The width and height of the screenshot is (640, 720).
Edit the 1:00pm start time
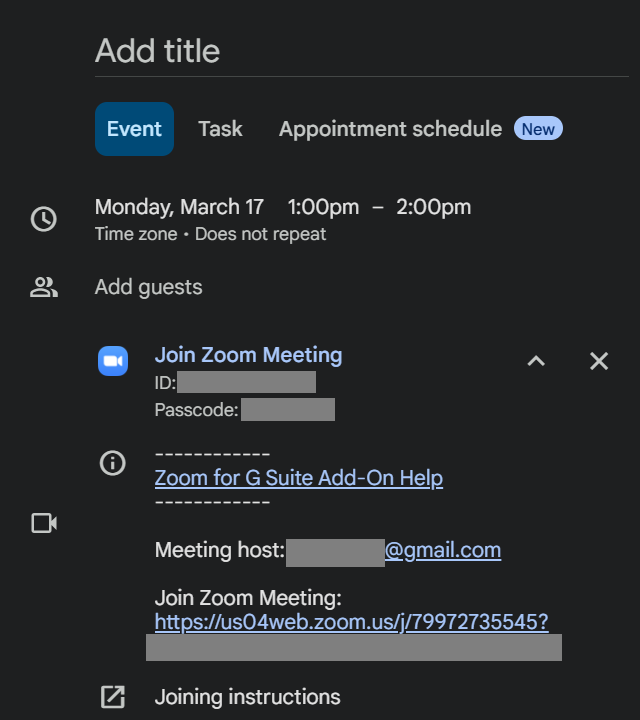pyautogui.click(x=323, y=207)
